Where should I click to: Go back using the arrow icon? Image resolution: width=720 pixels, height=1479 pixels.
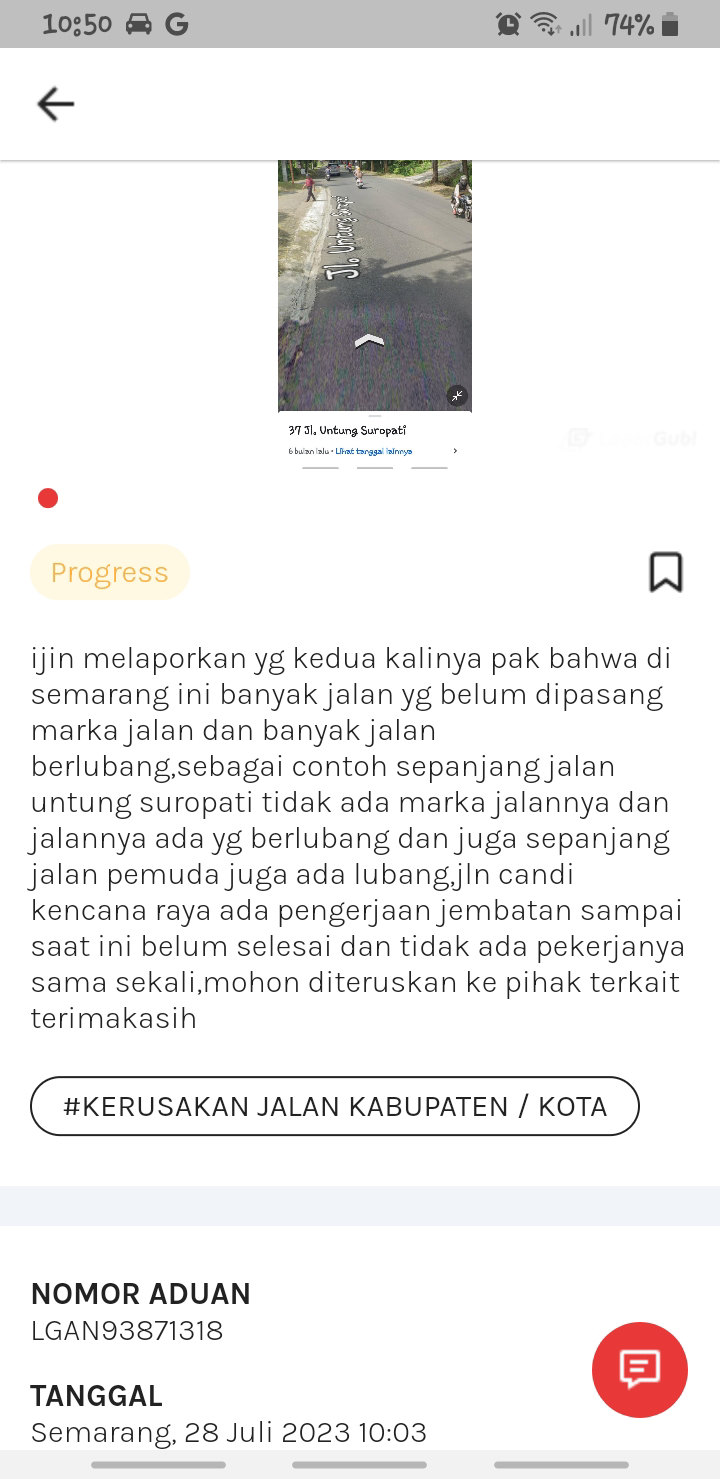click(x=56, y=104)
